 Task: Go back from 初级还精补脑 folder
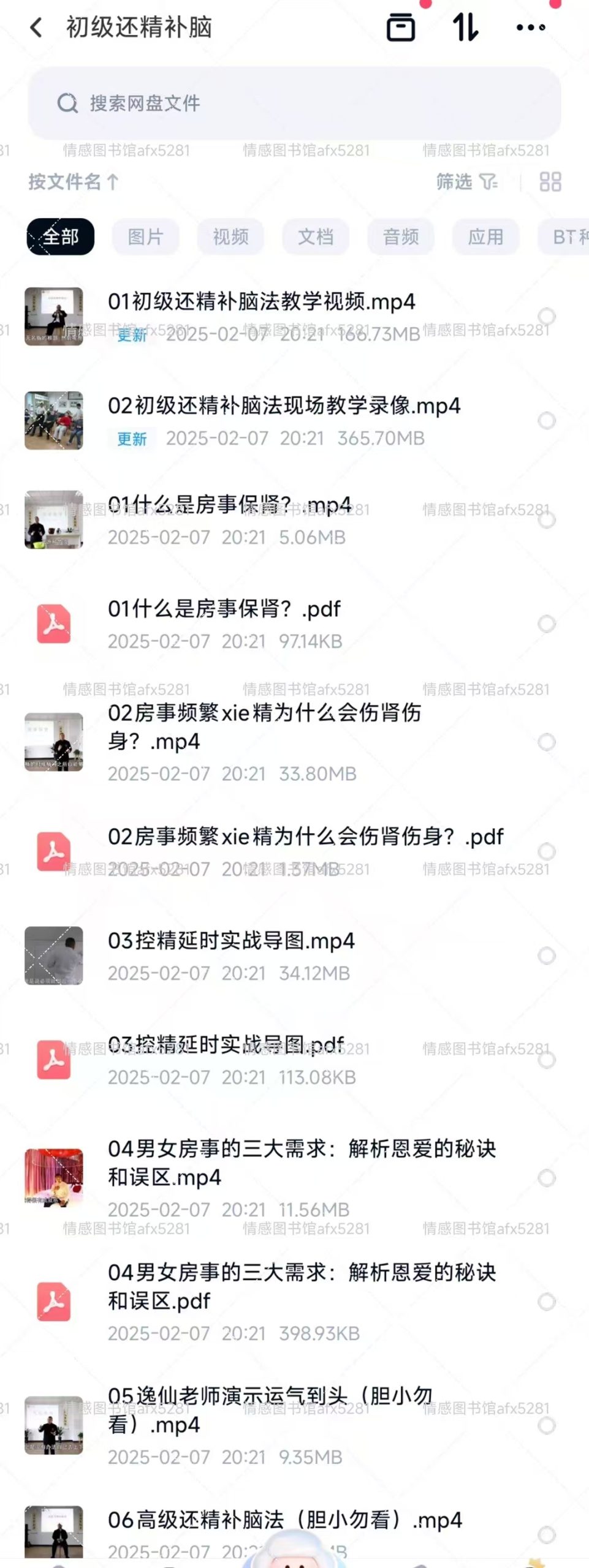coord(36,28)
